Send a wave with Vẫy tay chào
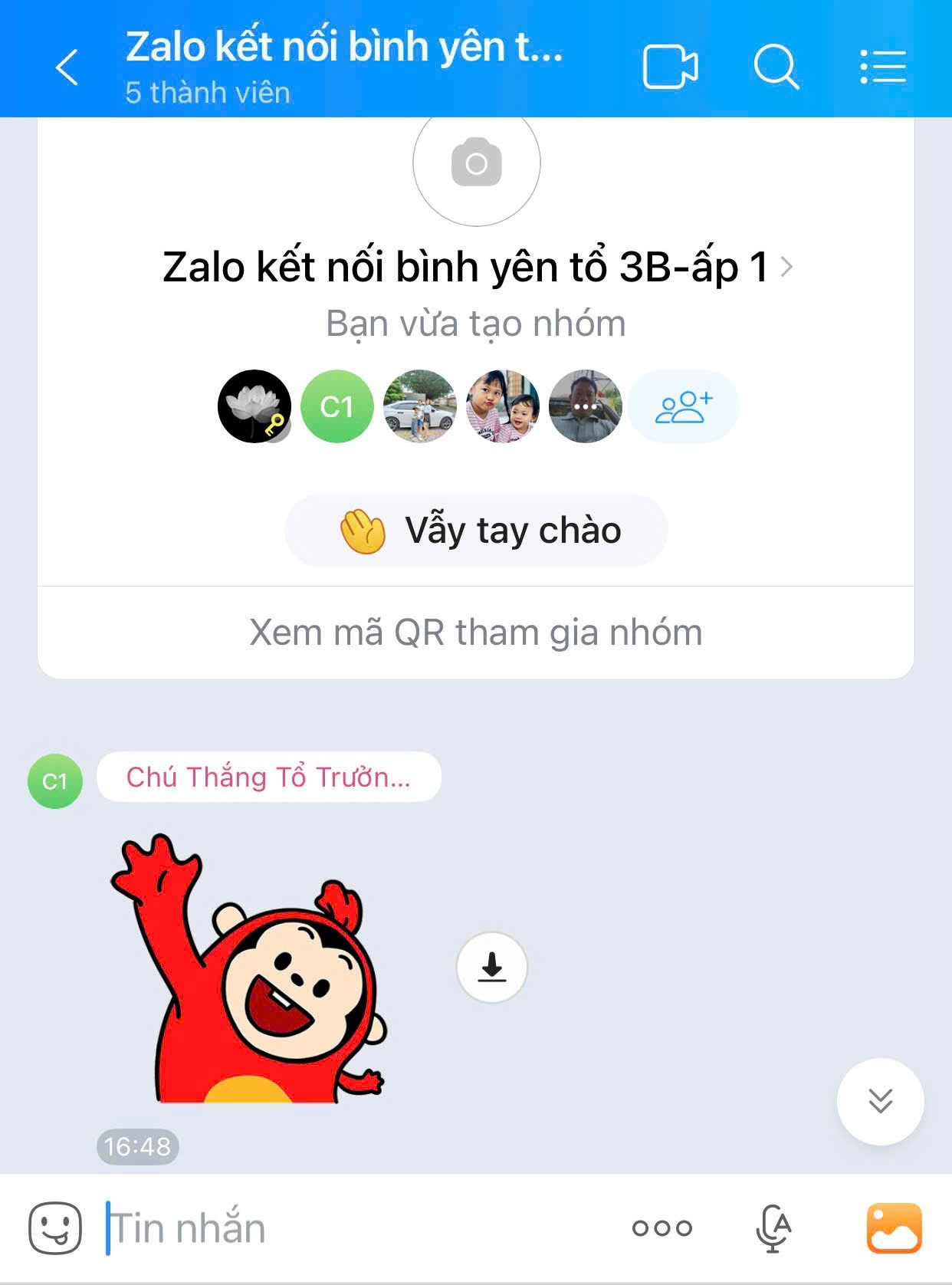 pos(476,531)
